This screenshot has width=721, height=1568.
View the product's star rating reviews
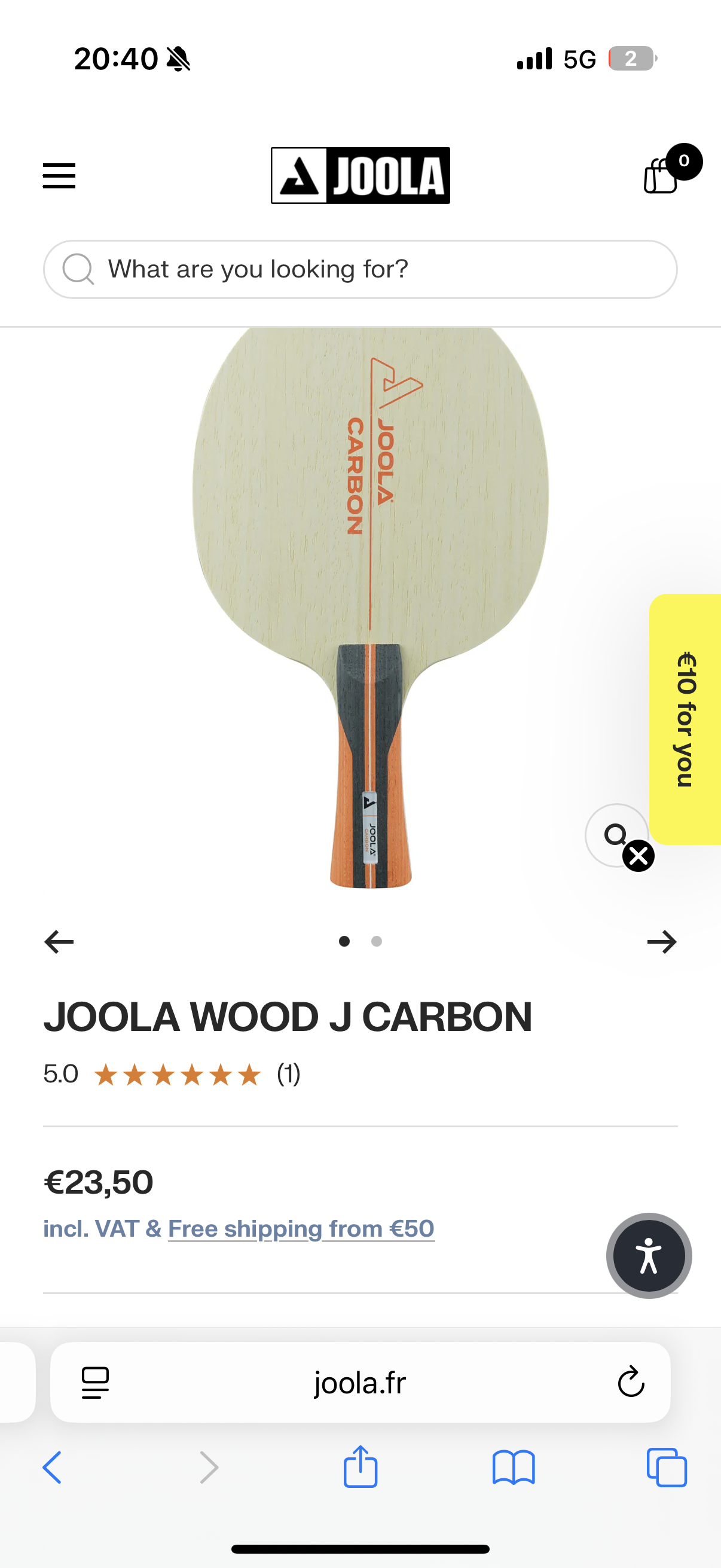(x=178, y=1075)
